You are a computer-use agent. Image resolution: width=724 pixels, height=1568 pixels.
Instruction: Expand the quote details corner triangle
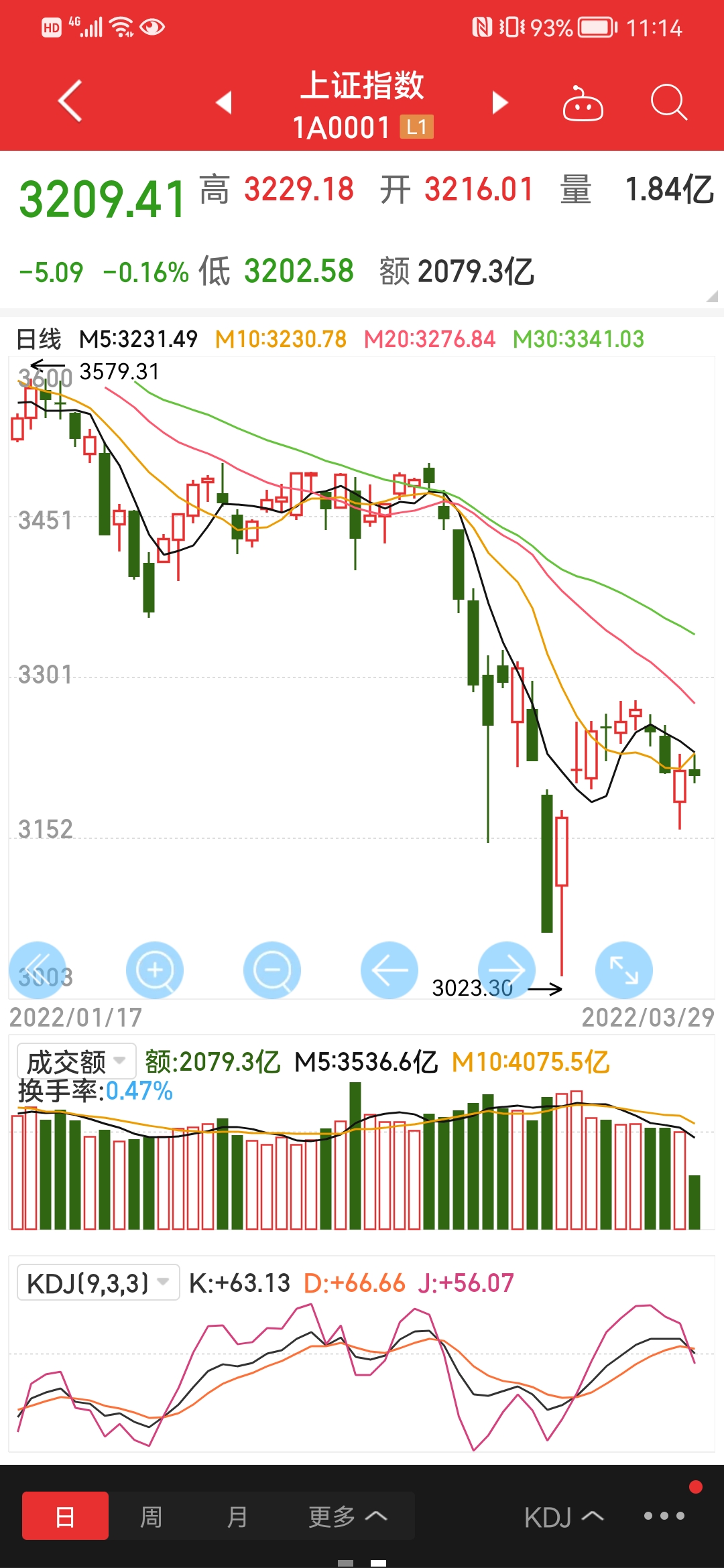(x=712, y=296)
